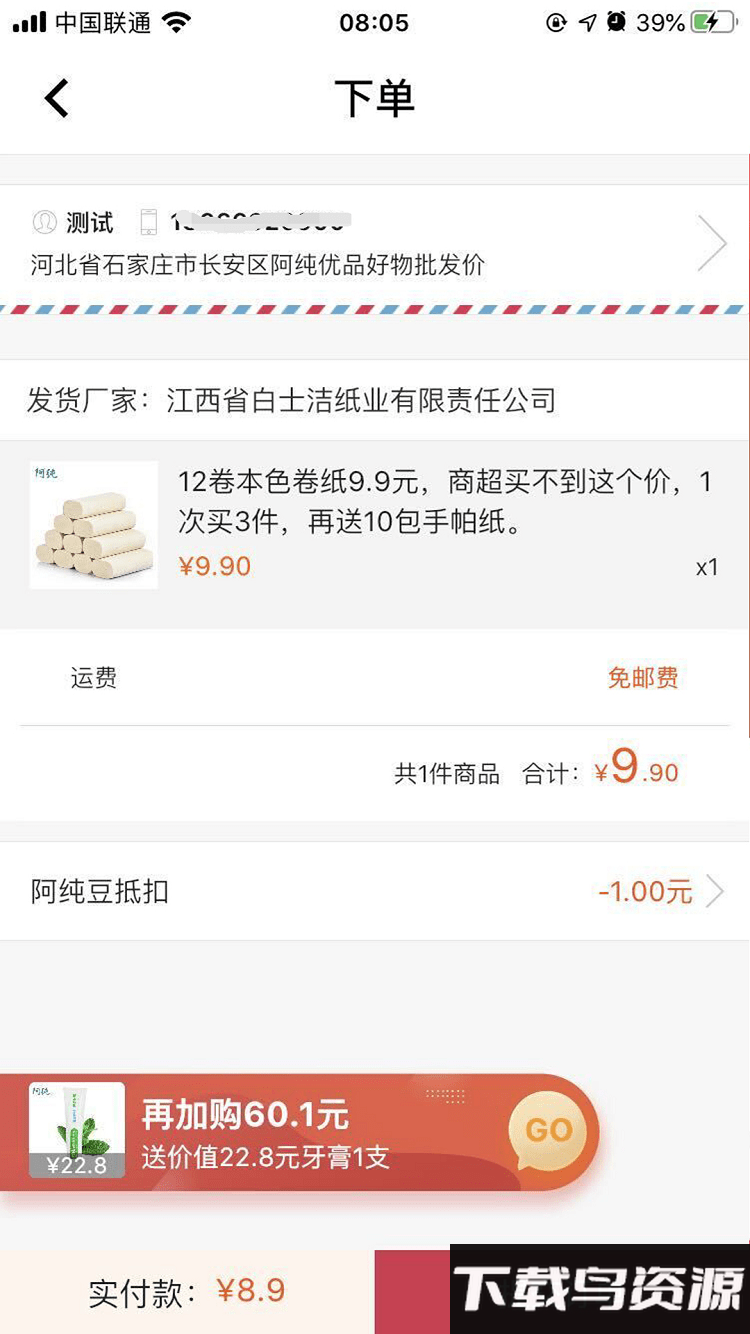Tap the ¥8.9 payment amount
Viewport: 750px width, 1334px height.
[x=252, y=1293]
